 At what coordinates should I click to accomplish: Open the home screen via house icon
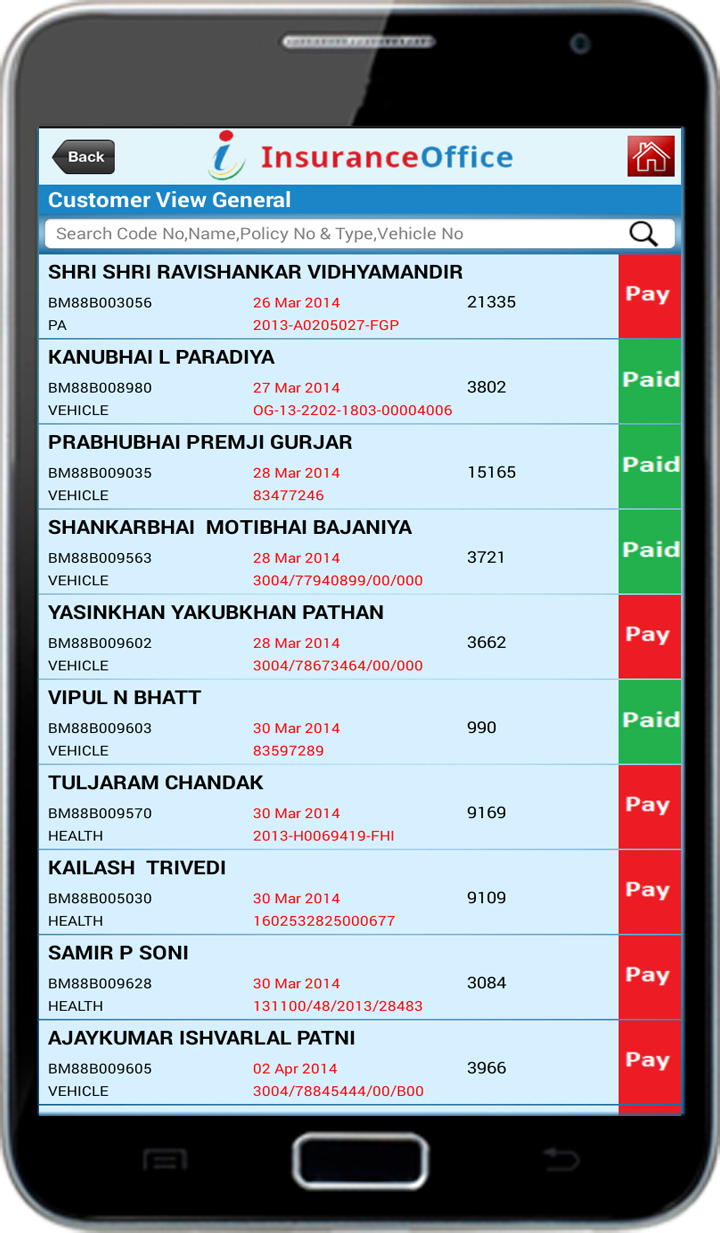(650, 157)
